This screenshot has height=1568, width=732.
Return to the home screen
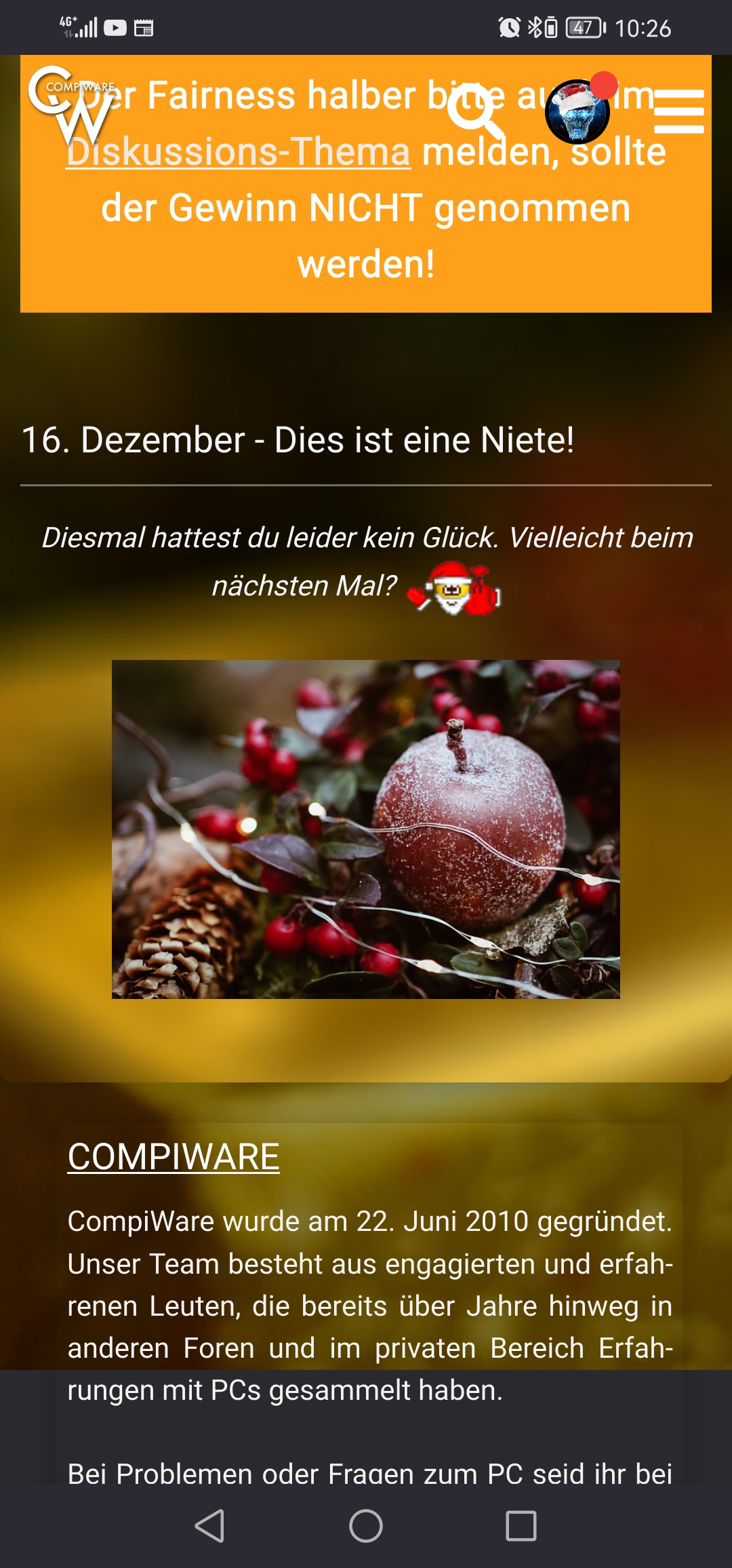click(x=366, y=1526)
